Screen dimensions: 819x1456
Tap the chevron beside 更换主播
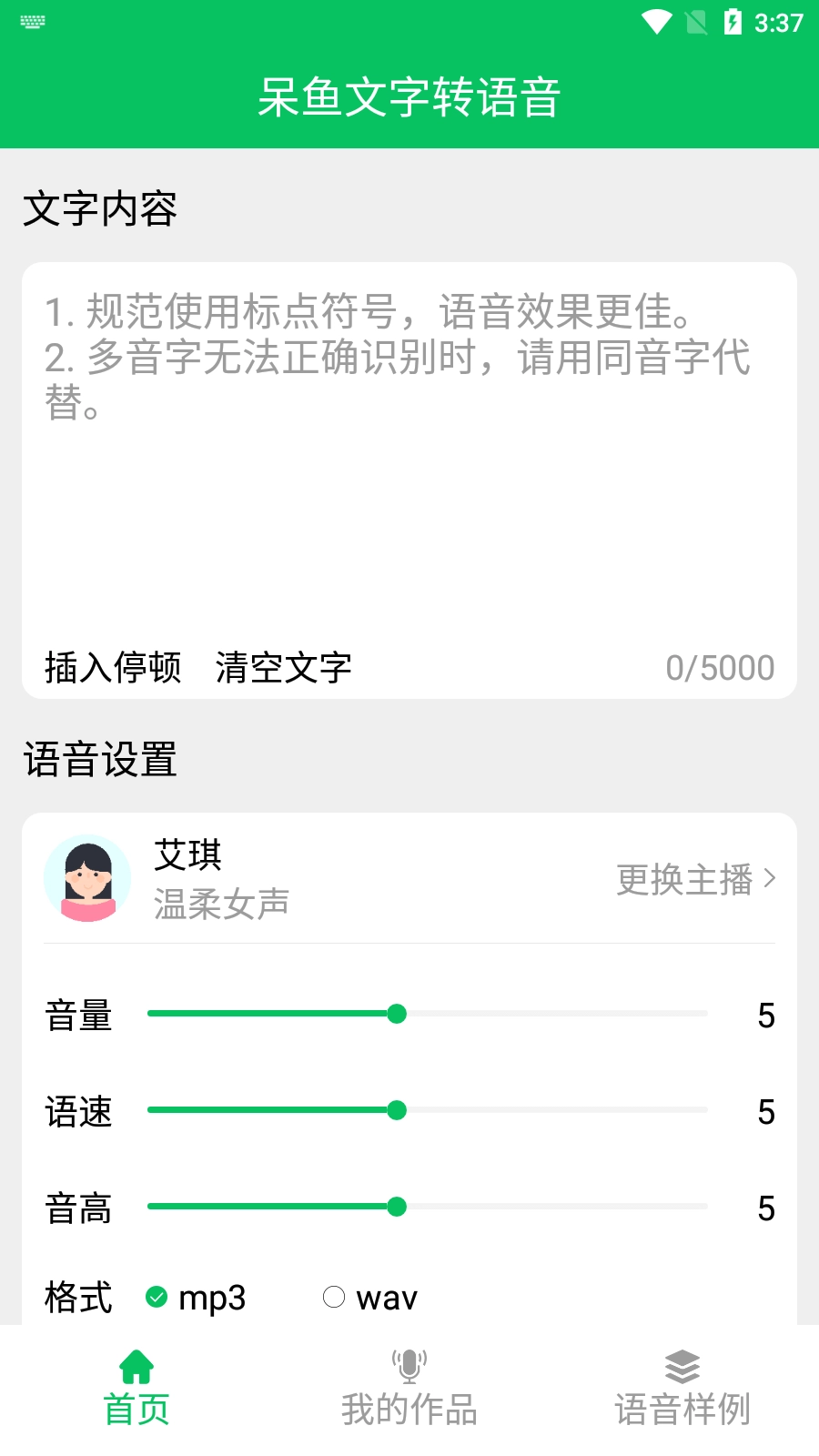tap(773, 877)
